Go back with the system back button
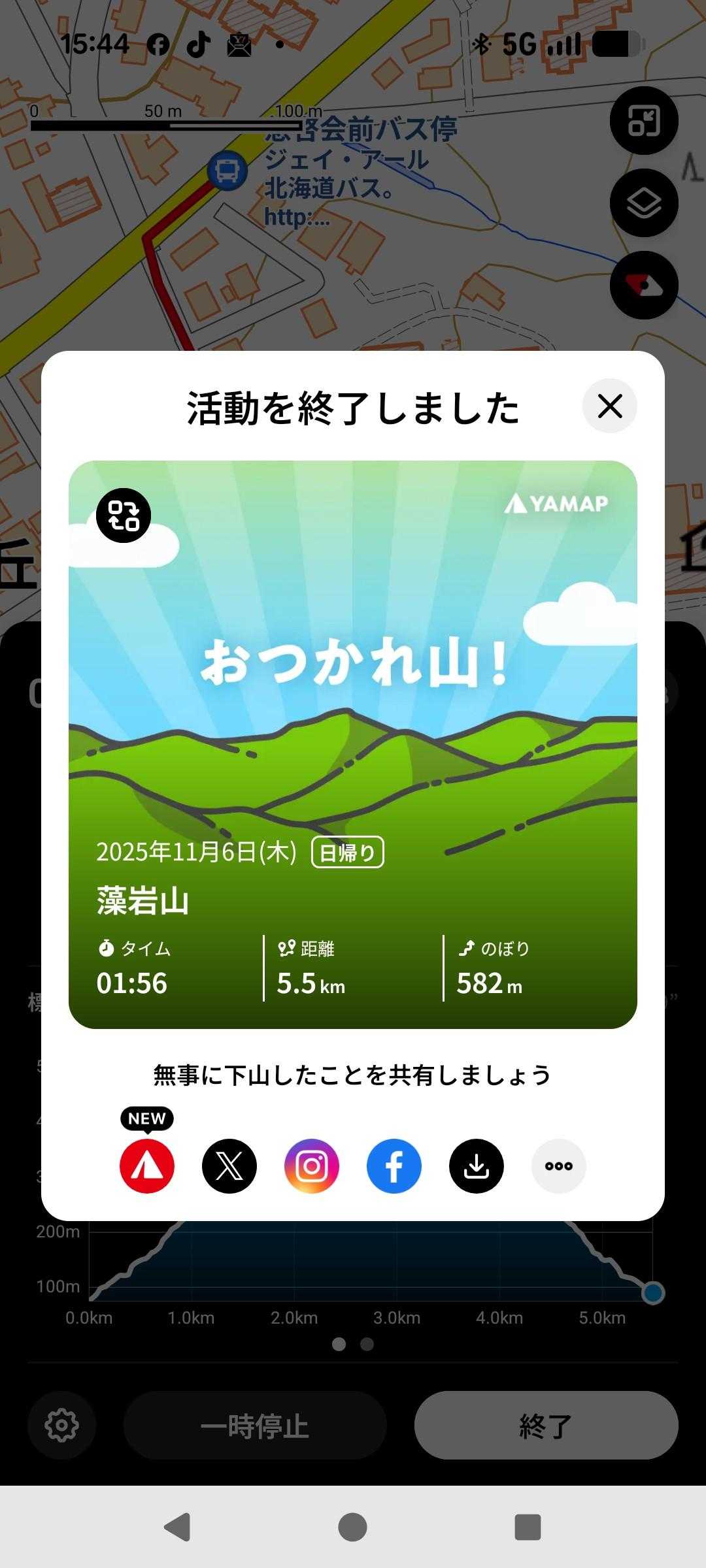The width and height of the screenshot is (706, 1568). click(177, 1527)
